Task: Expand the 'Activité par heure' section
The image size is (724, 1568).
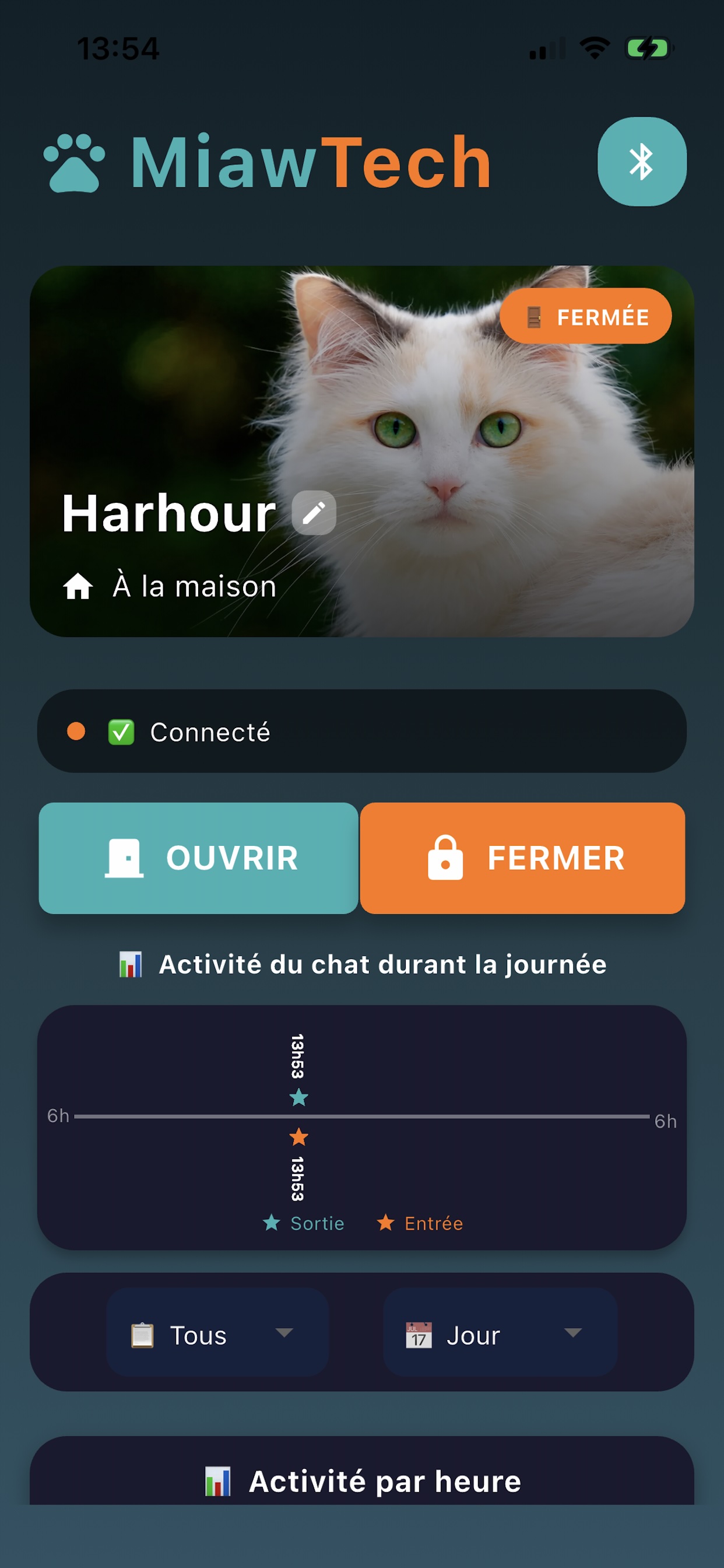Action: pyautogui.click(x=362, y=1482)
